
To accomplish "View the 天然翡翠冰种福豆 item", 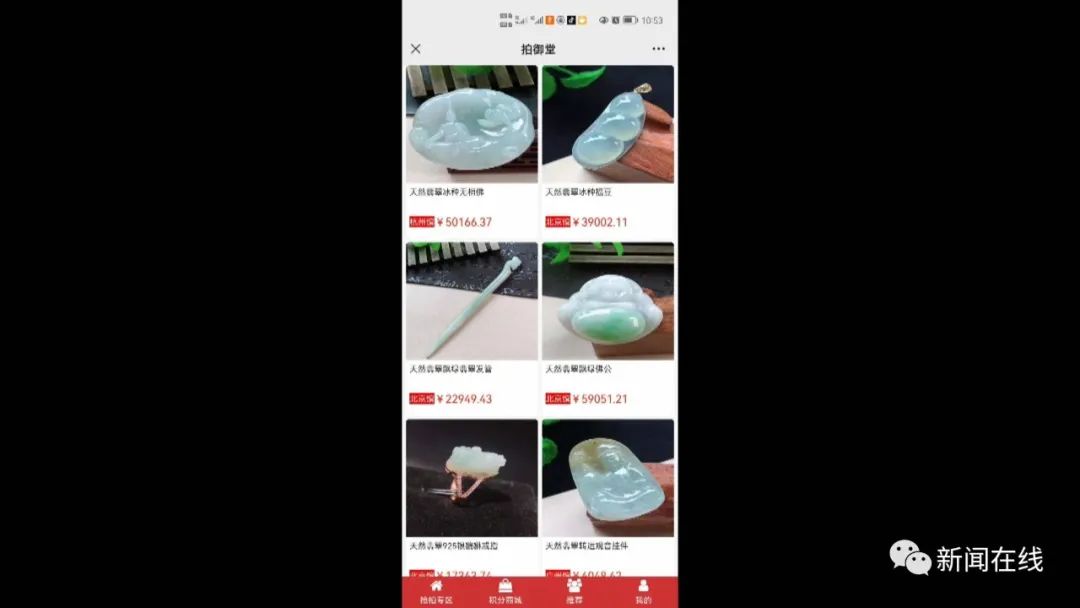I will pos(608,125).
